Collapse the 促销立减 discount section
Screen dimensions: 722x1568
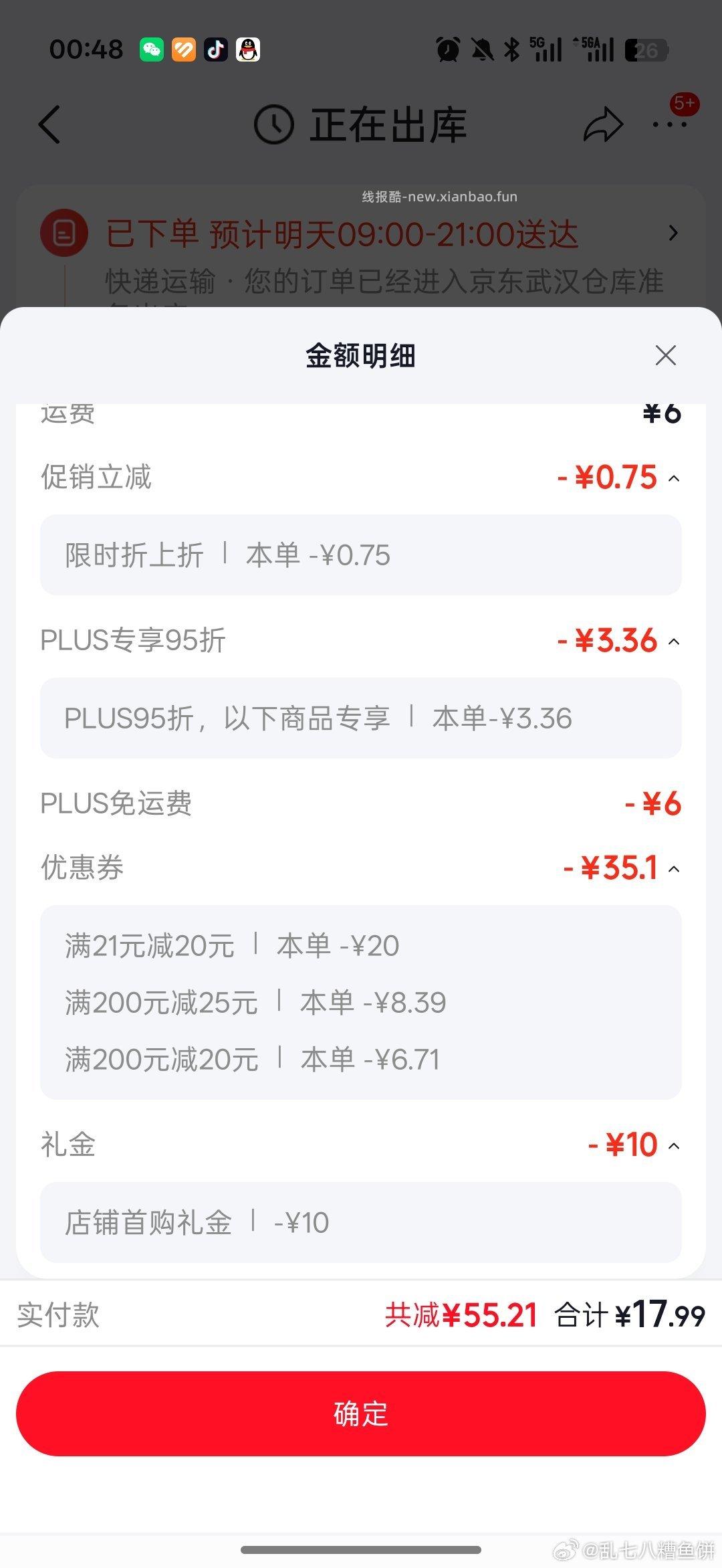click(x=675, y=478)
